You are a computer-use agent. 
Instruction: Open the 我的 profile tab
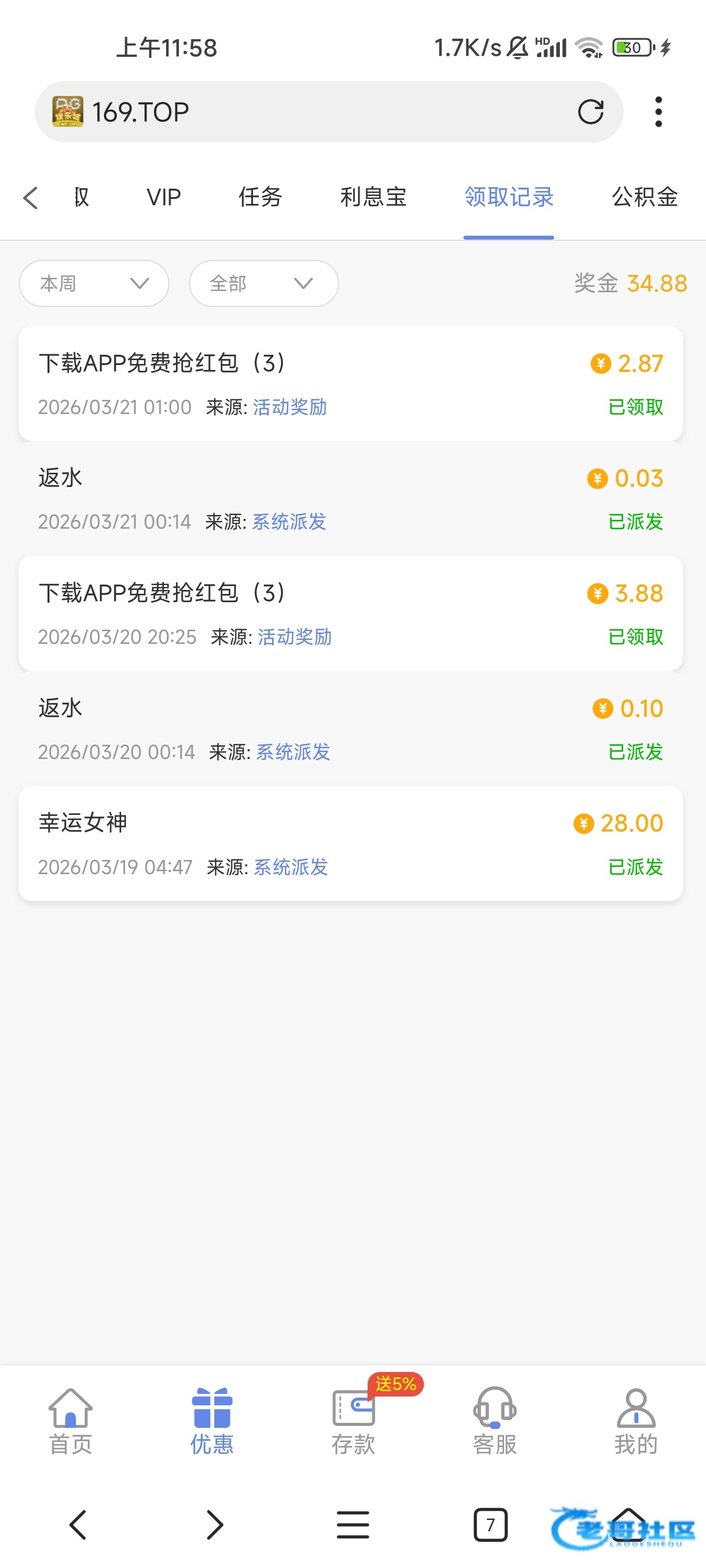click(635, 1421)
